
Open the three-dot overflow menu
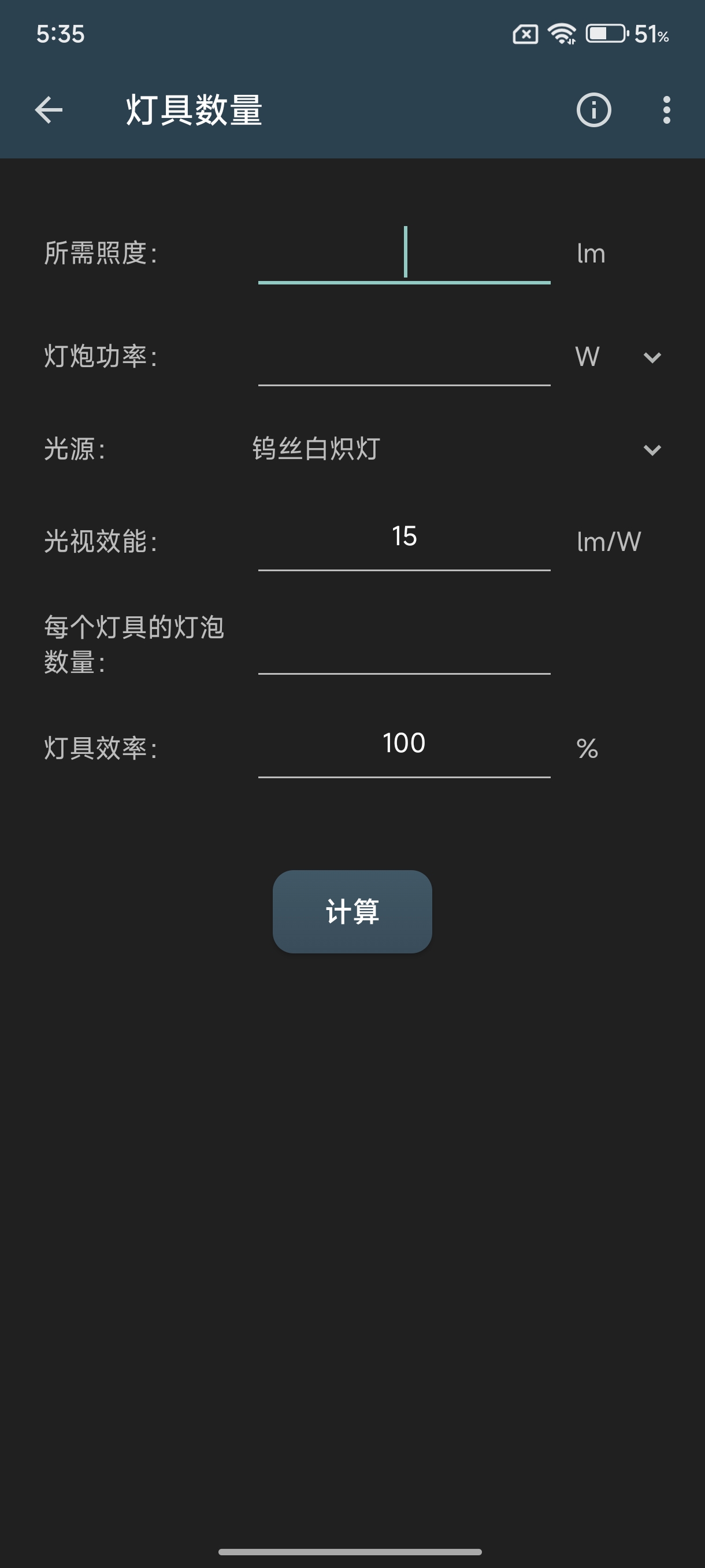[x=666, y=110]
